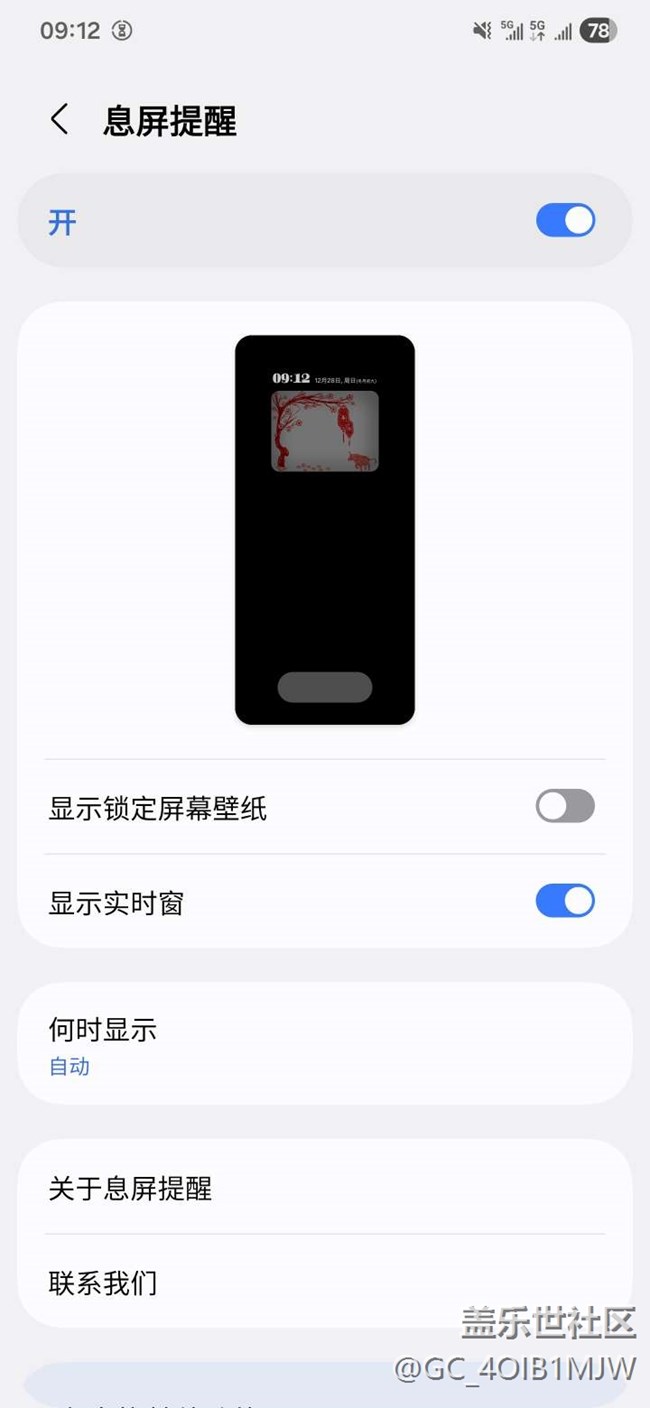Go back from 息屏提醒 settings
Viewport: 650px width, 1408px height.
[60, 119]
